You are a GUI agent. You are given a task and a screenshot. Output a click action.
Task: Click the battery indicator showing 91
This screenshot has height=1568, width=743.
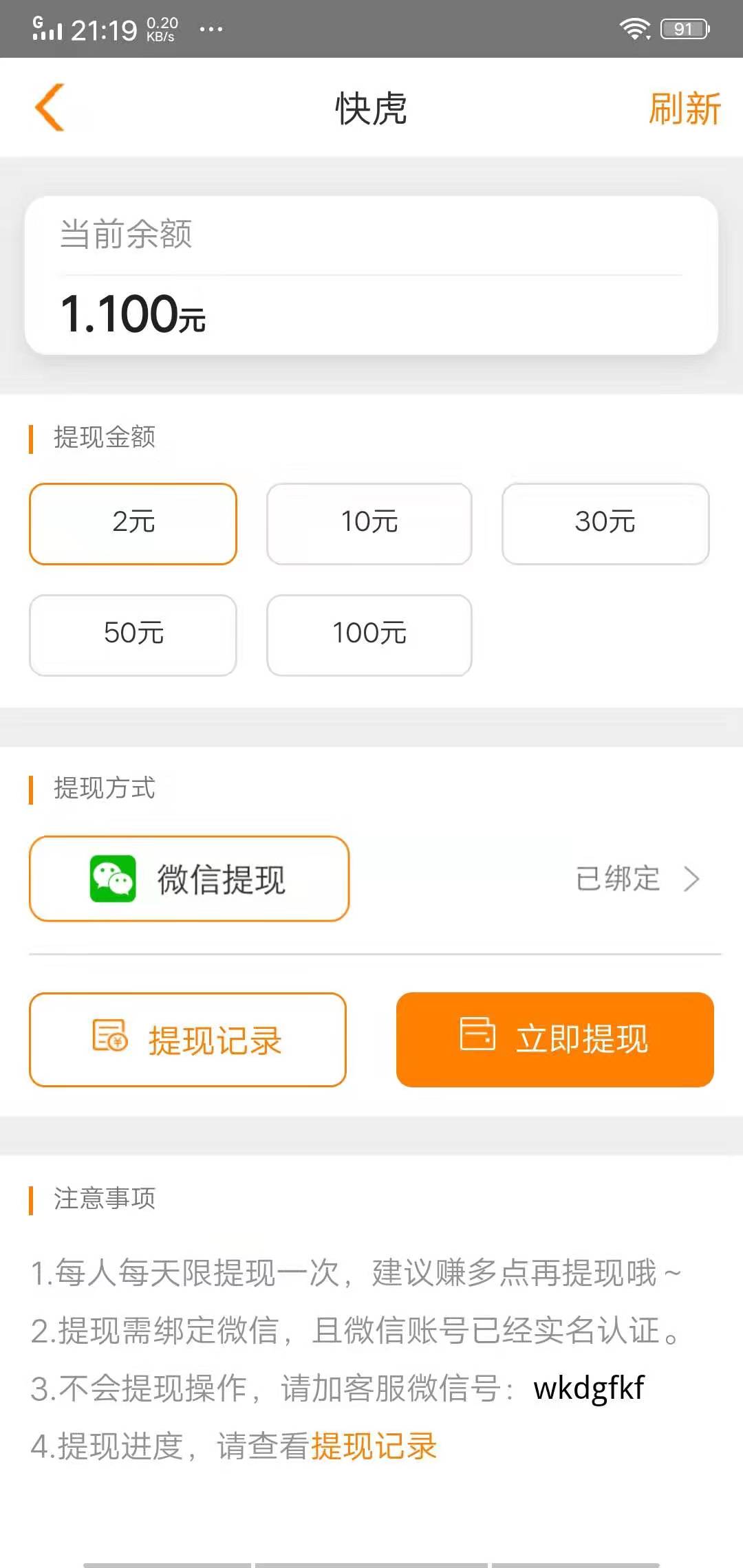coord(683,28)
